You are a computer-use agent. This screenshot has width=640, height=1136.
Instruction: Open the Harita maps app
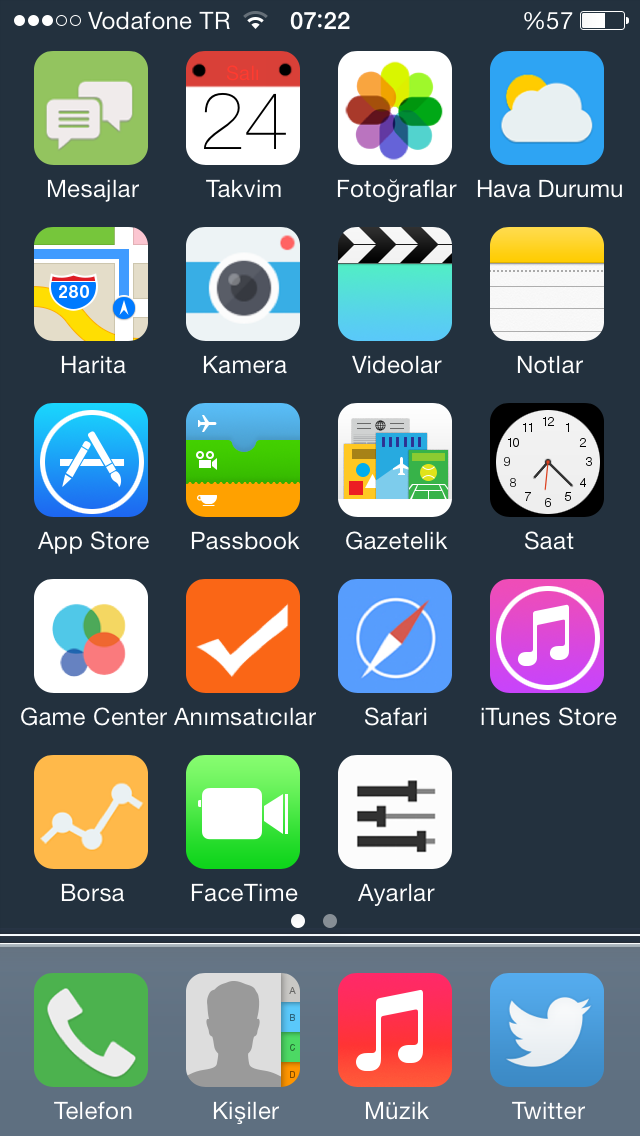click(x=91, y=284)
